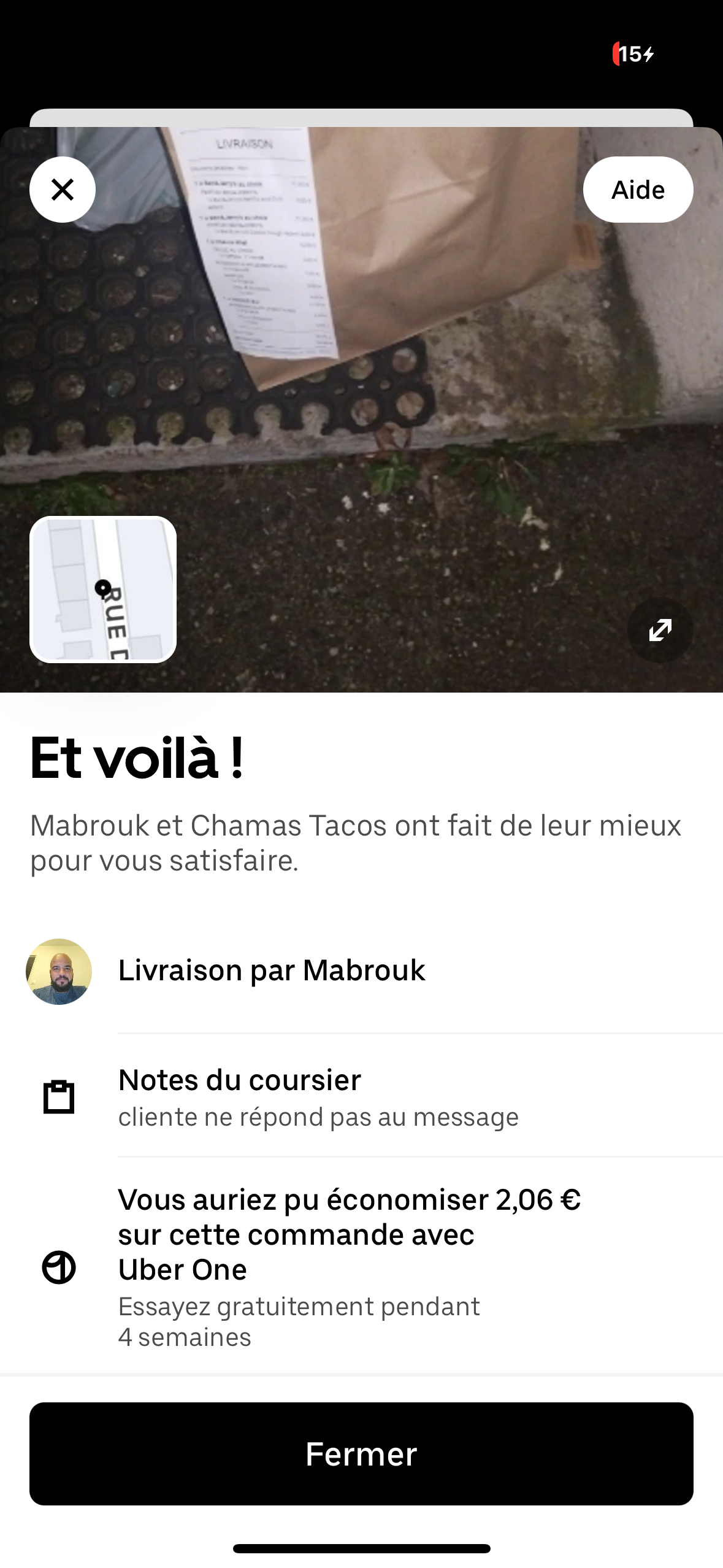Tap the Fermer button
Viewport: 723px width, 1568px height.
361,1453
